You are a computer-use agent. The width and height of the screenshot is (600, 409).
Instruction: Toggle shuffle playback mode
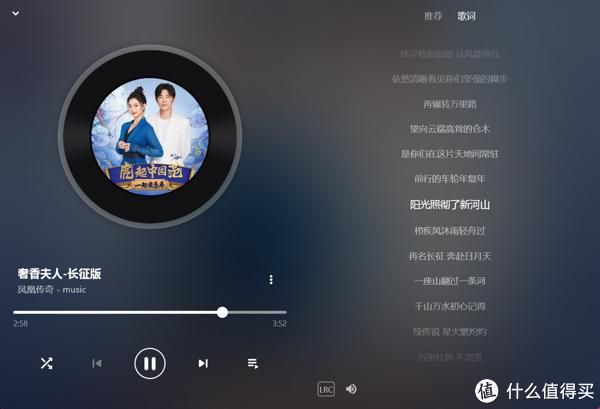[x=46, y=363]
